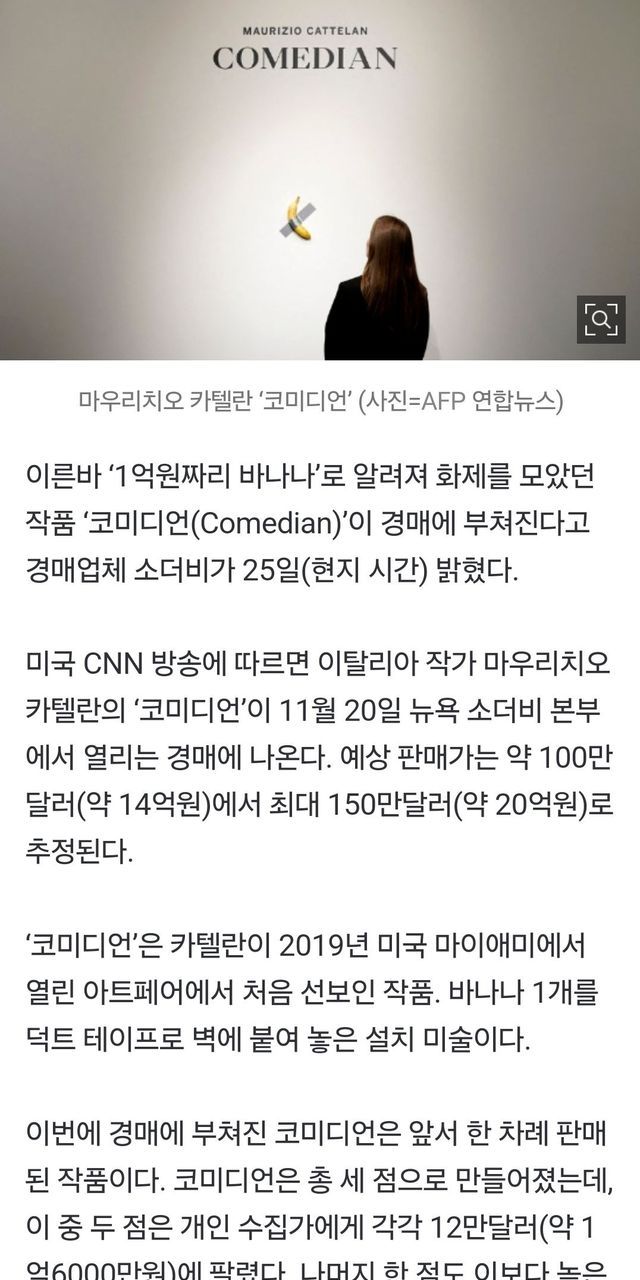This screenshot has height=1280, width=640.
Task: Enlarge the Comedian article photo
Action: (601, 320)
